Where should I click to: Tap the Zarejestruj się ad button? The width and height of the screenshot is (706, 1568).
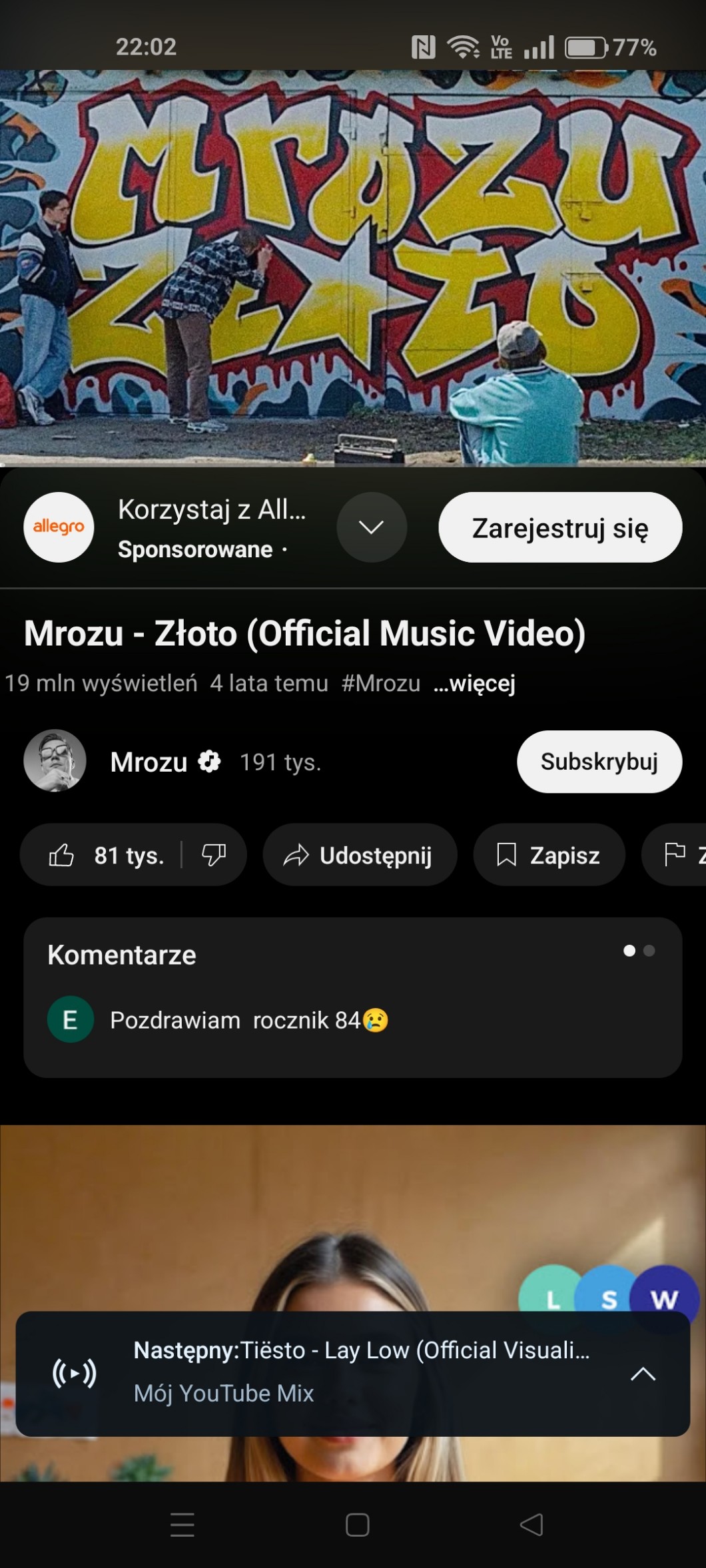tap(559, 527)
